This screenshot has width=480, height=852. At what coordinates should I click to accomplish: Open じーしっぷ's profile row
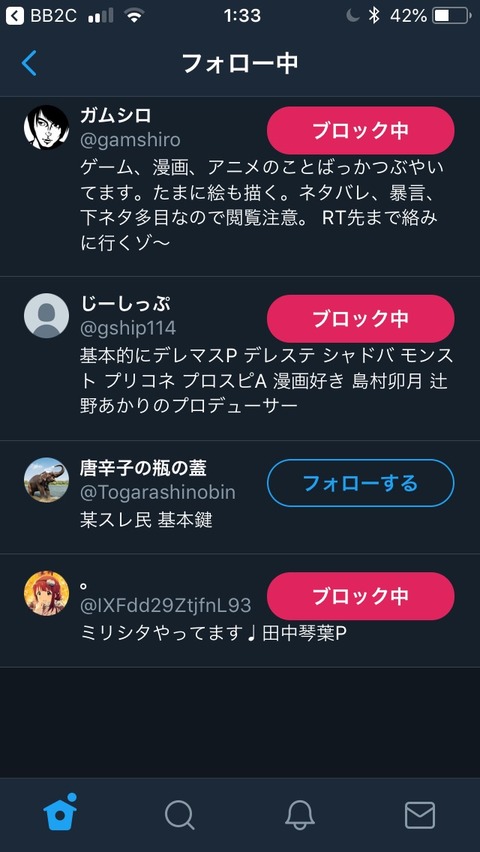(x=240, y=359)
